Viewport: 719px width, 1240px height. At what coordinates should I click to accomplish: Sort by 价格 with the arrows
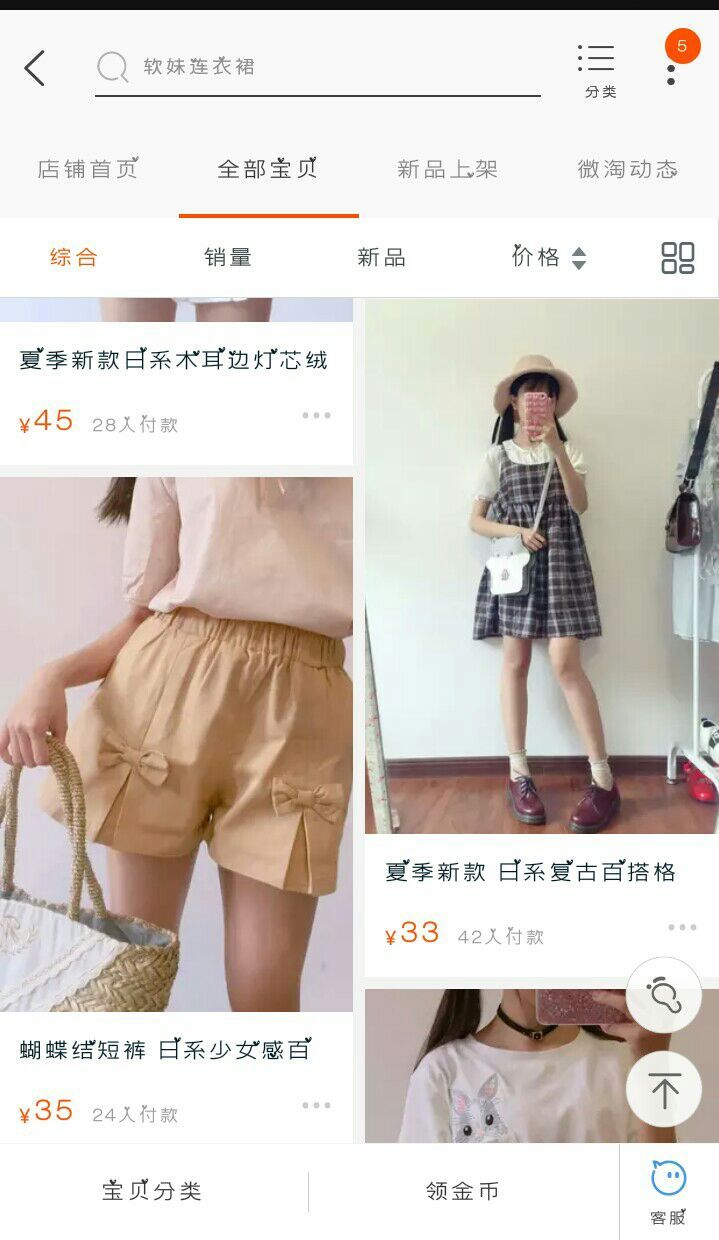pyautogui.click(x=548, y=257)
